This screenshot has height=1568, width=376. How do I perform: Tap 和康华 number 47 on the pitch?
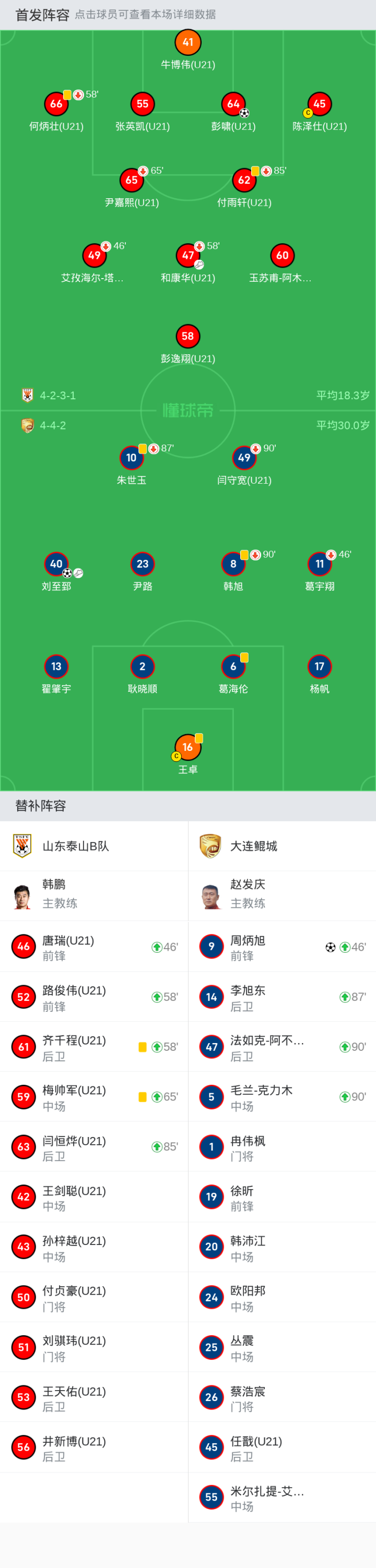pyautogui.click(x=187, y=256)
